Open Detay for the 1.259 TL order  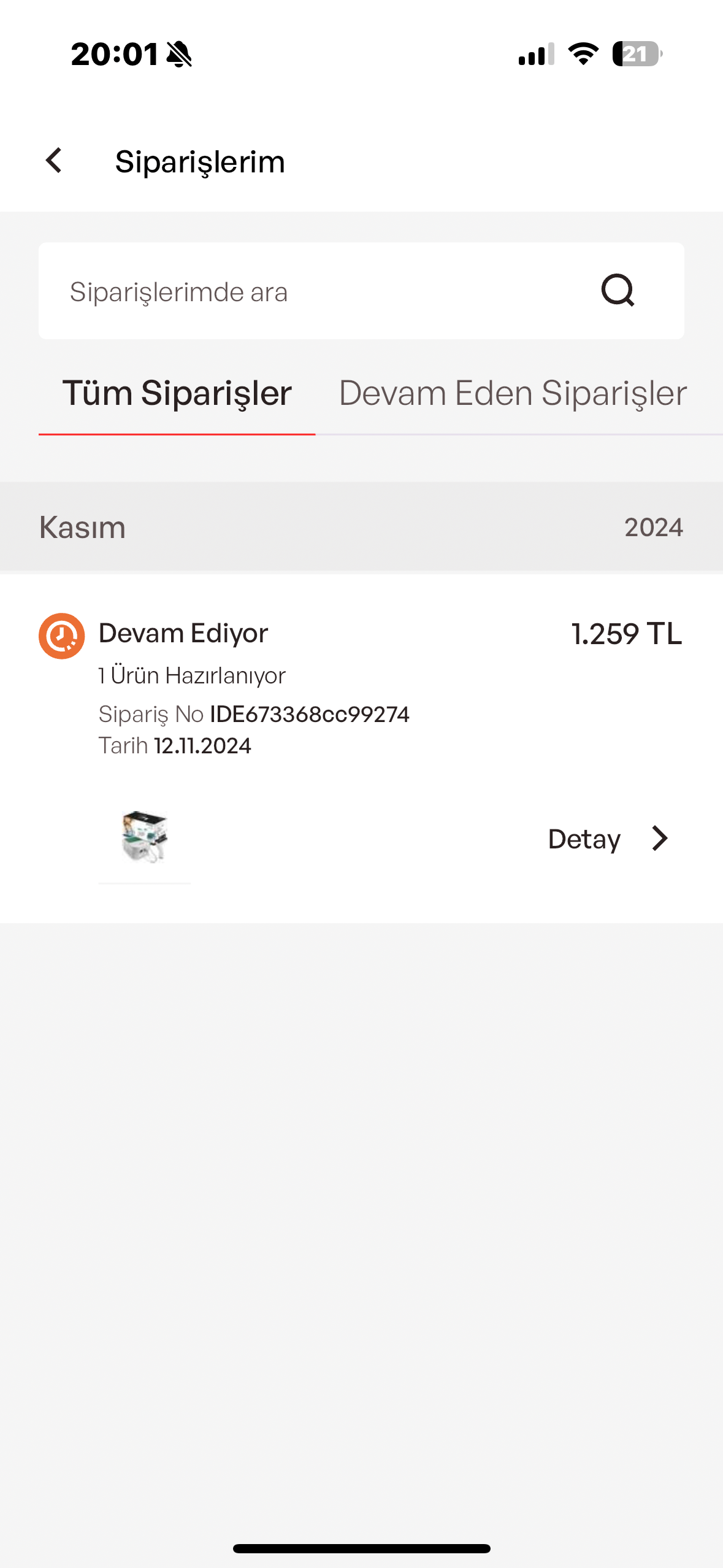608,839
